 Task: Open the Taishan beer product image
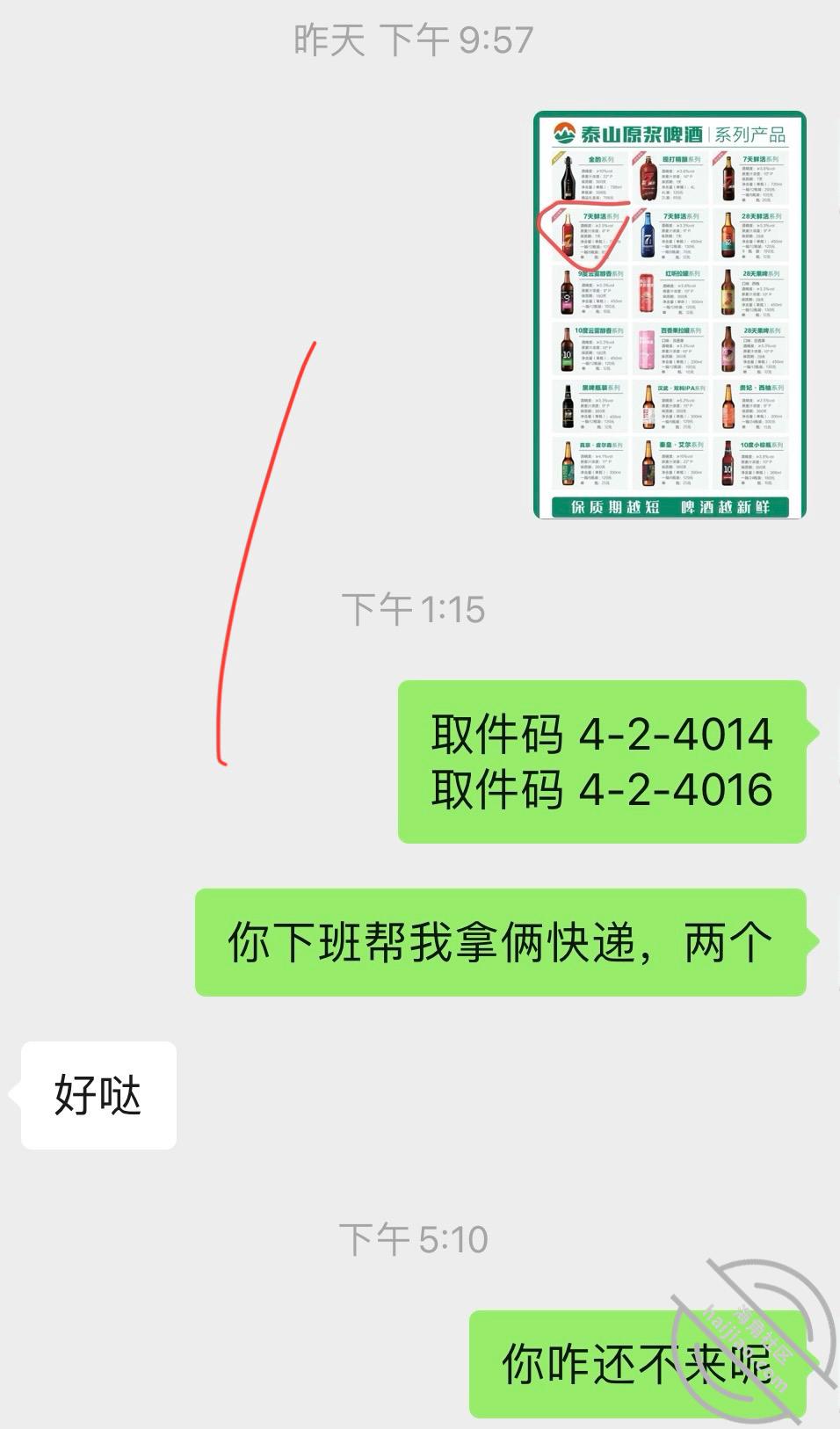(x=670, y=315)
